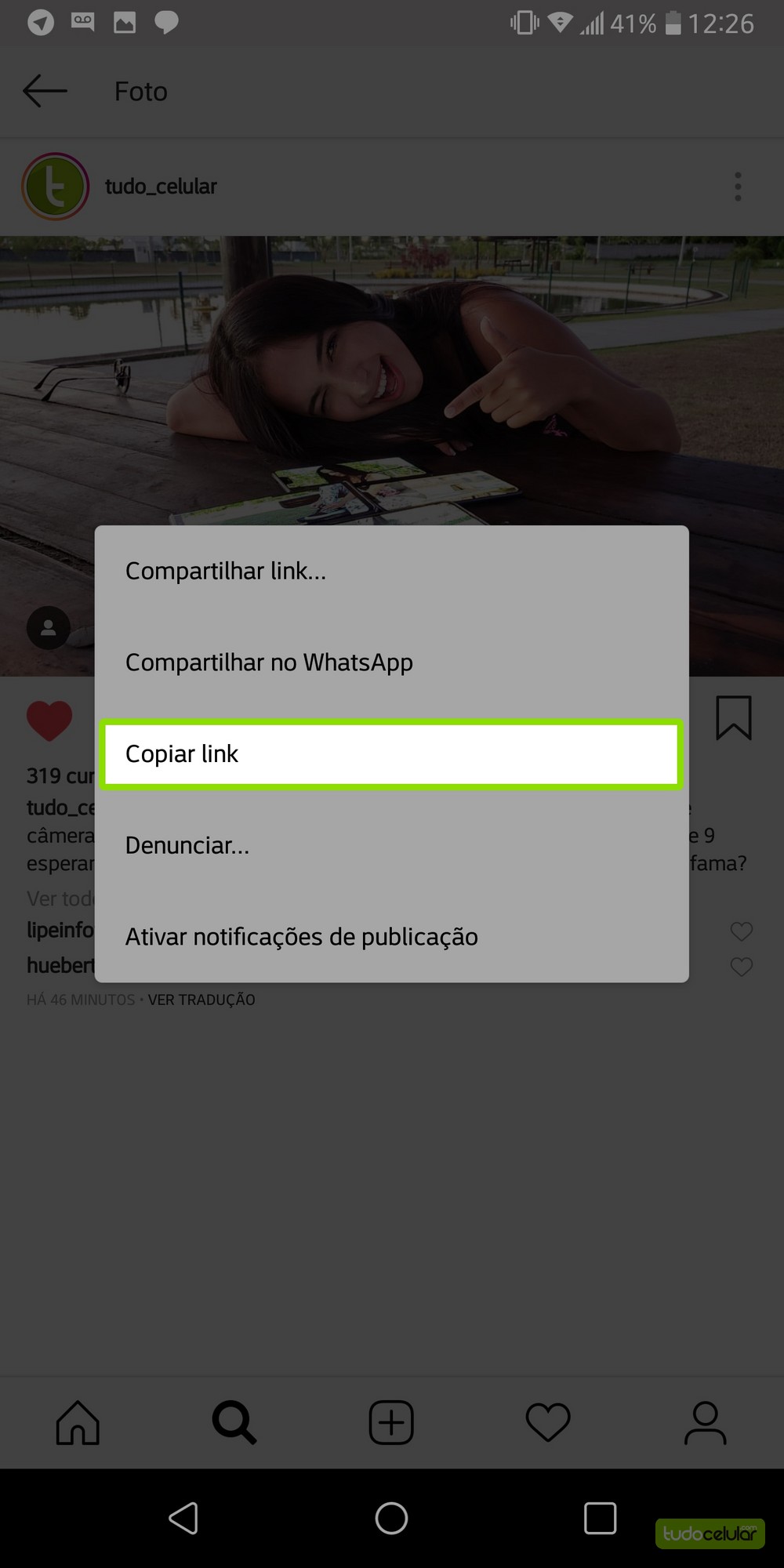The width and height of the screenshot is (784, 1568).
Task: Unlike the post via red heart
Action: (49, 720)
